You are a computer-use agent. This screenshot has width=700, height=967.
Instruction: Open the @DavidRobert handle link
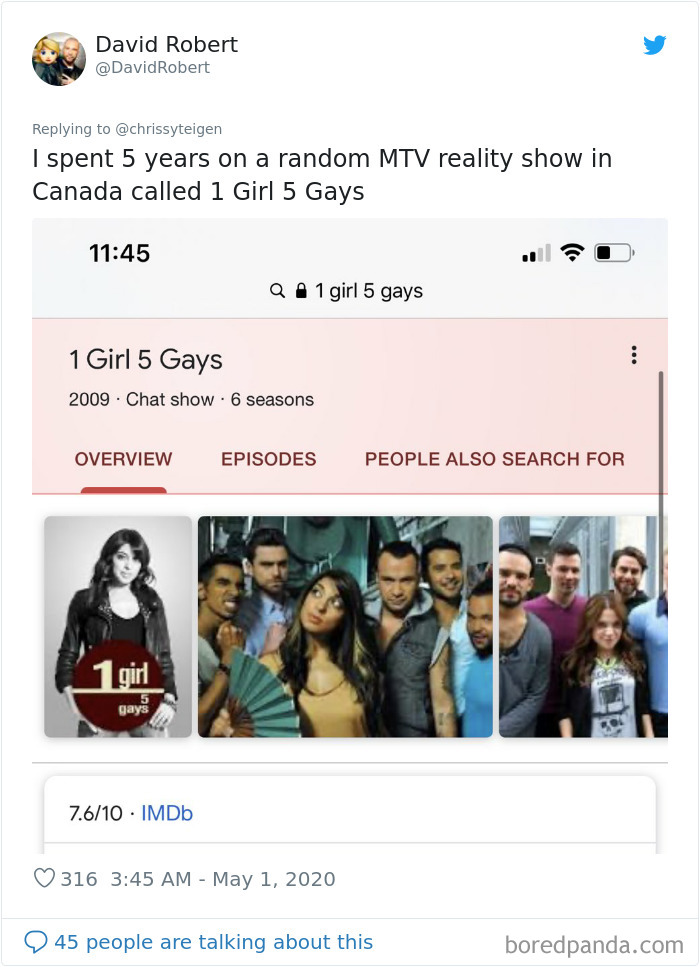point(153,68)
